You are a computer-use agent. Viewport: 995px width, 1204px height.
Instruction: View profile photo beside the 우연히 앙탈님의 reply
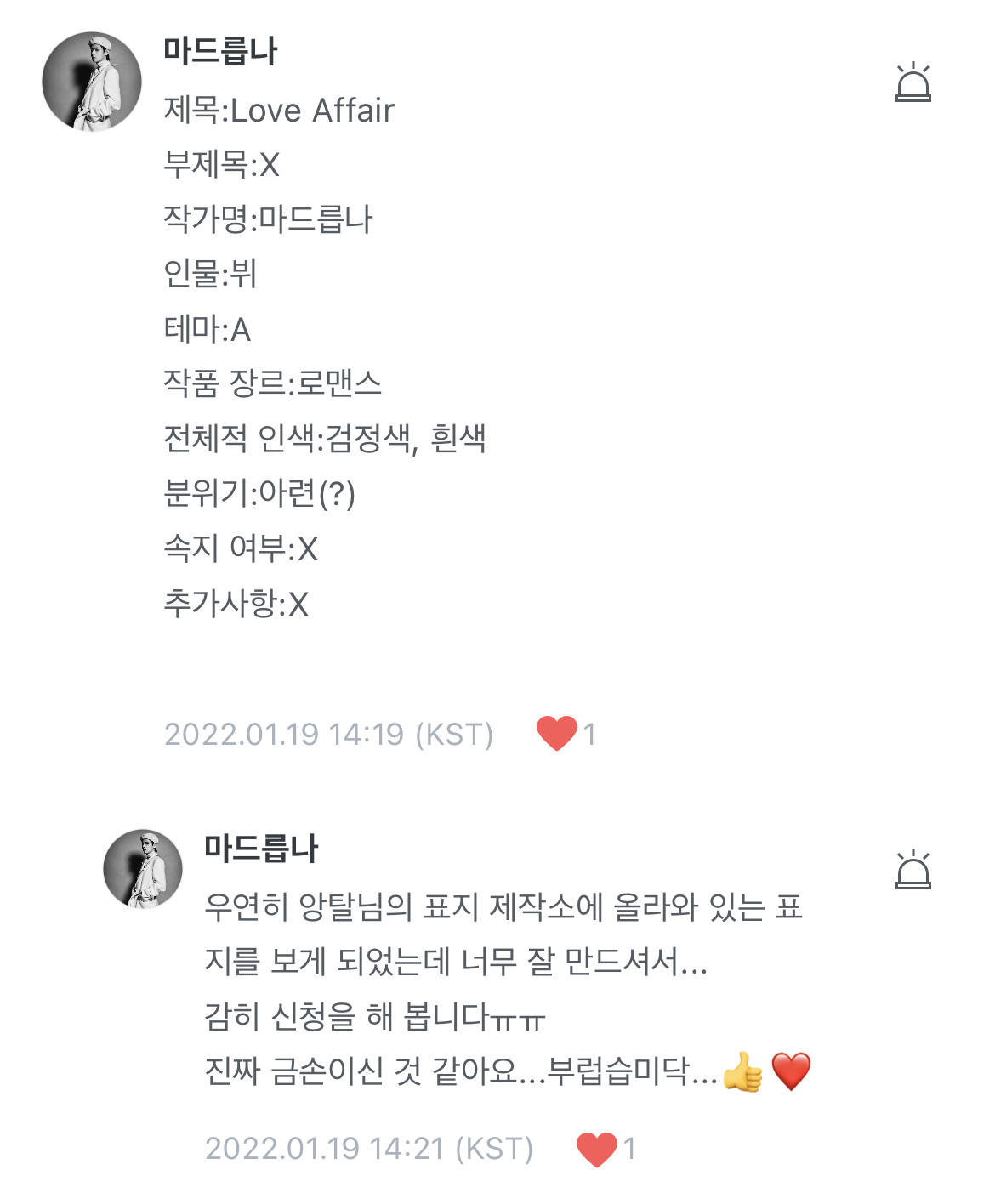pyautogui.click(x=143, y=869)
